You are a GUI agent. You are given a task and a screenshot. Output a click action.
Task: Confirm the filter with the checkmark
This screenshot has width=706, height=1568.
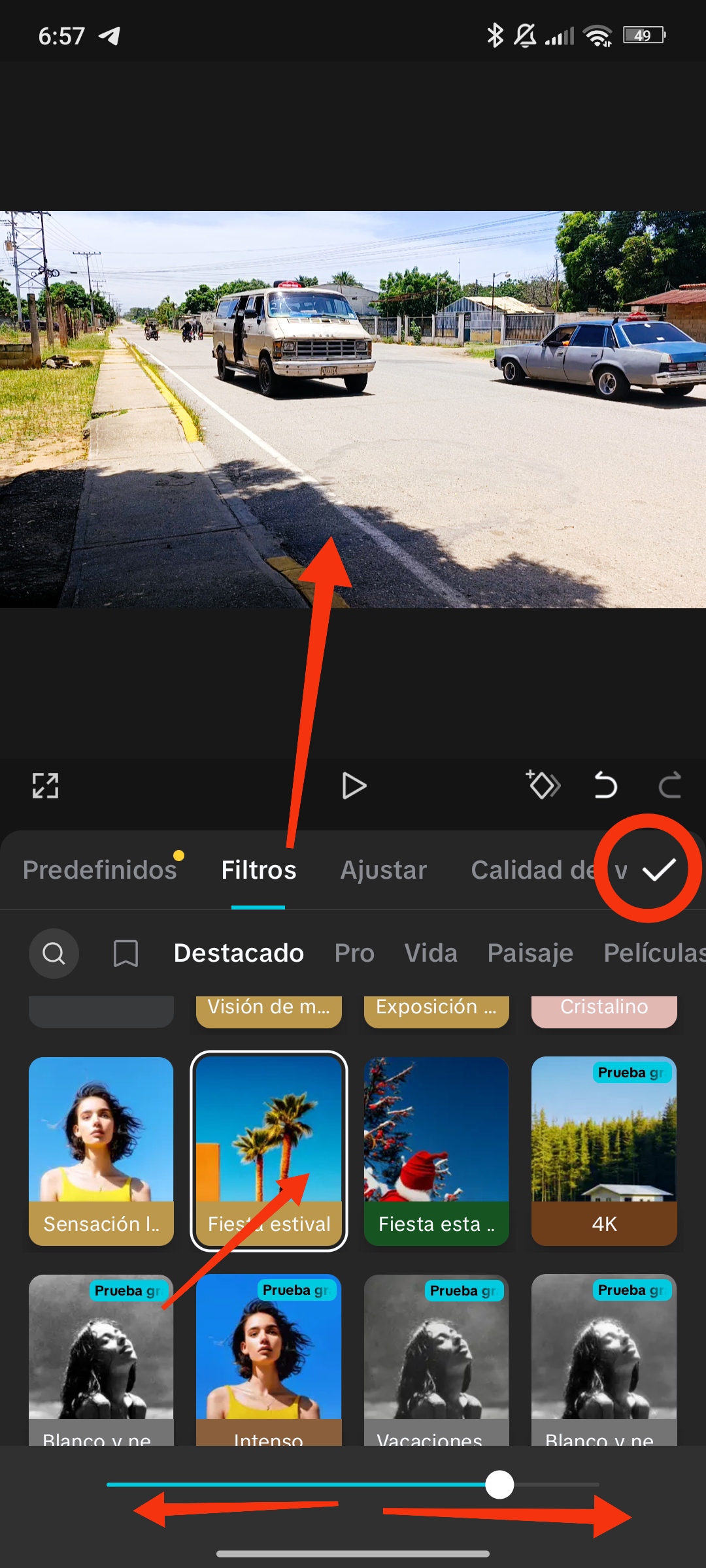[658, 870]
